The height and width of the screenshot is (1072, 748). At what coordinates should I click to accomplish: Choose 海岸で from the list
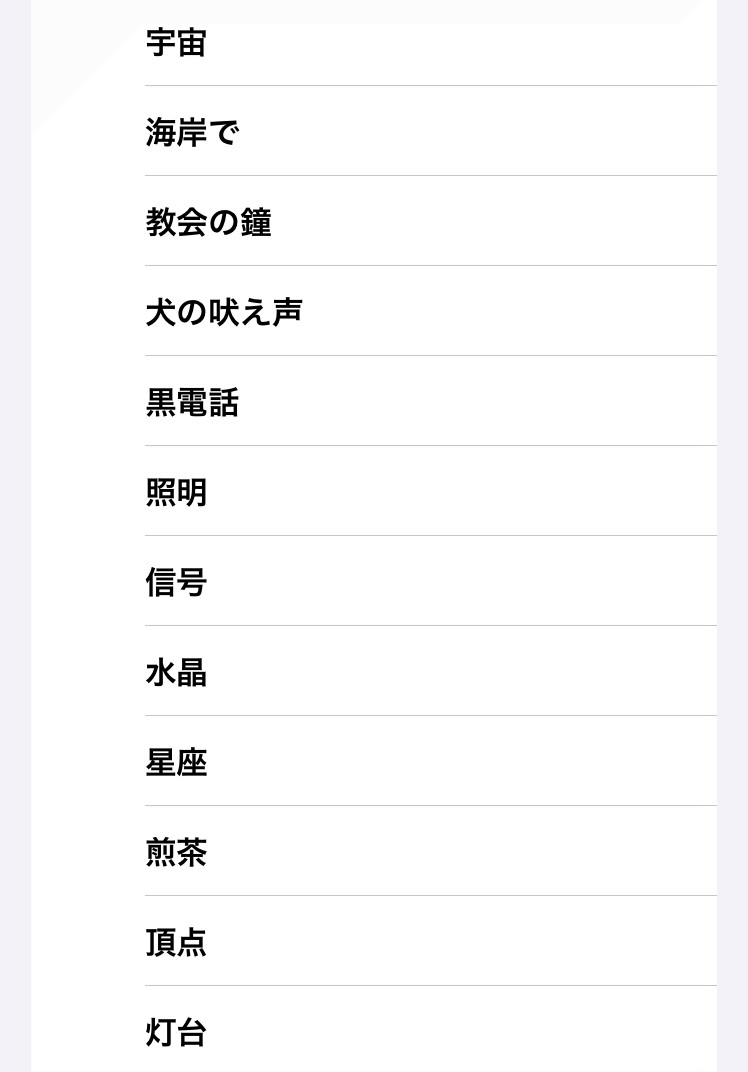pos(192,132)
